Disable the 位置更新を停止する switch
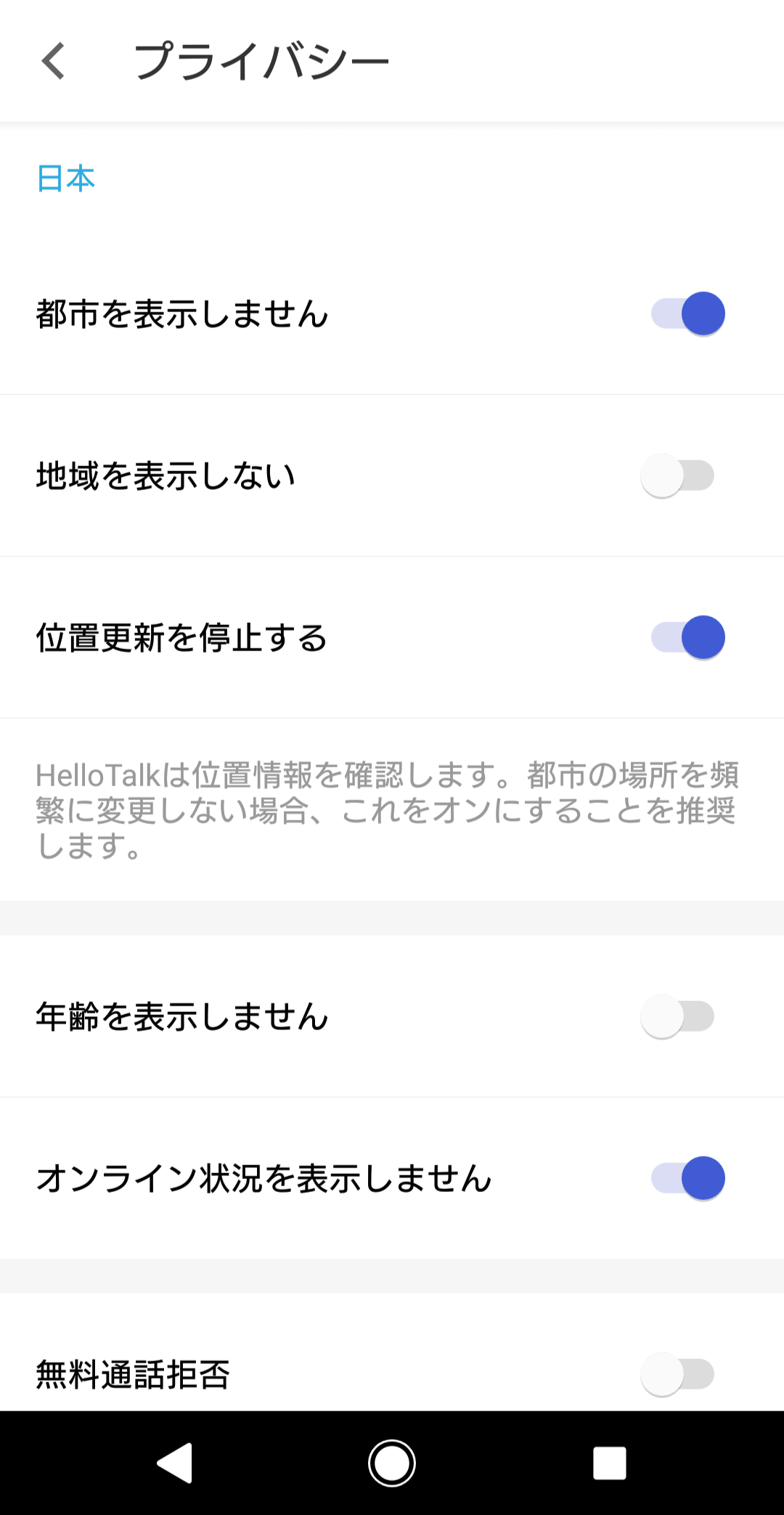Viewport: 784px width, 1515px height. point(687,637)
